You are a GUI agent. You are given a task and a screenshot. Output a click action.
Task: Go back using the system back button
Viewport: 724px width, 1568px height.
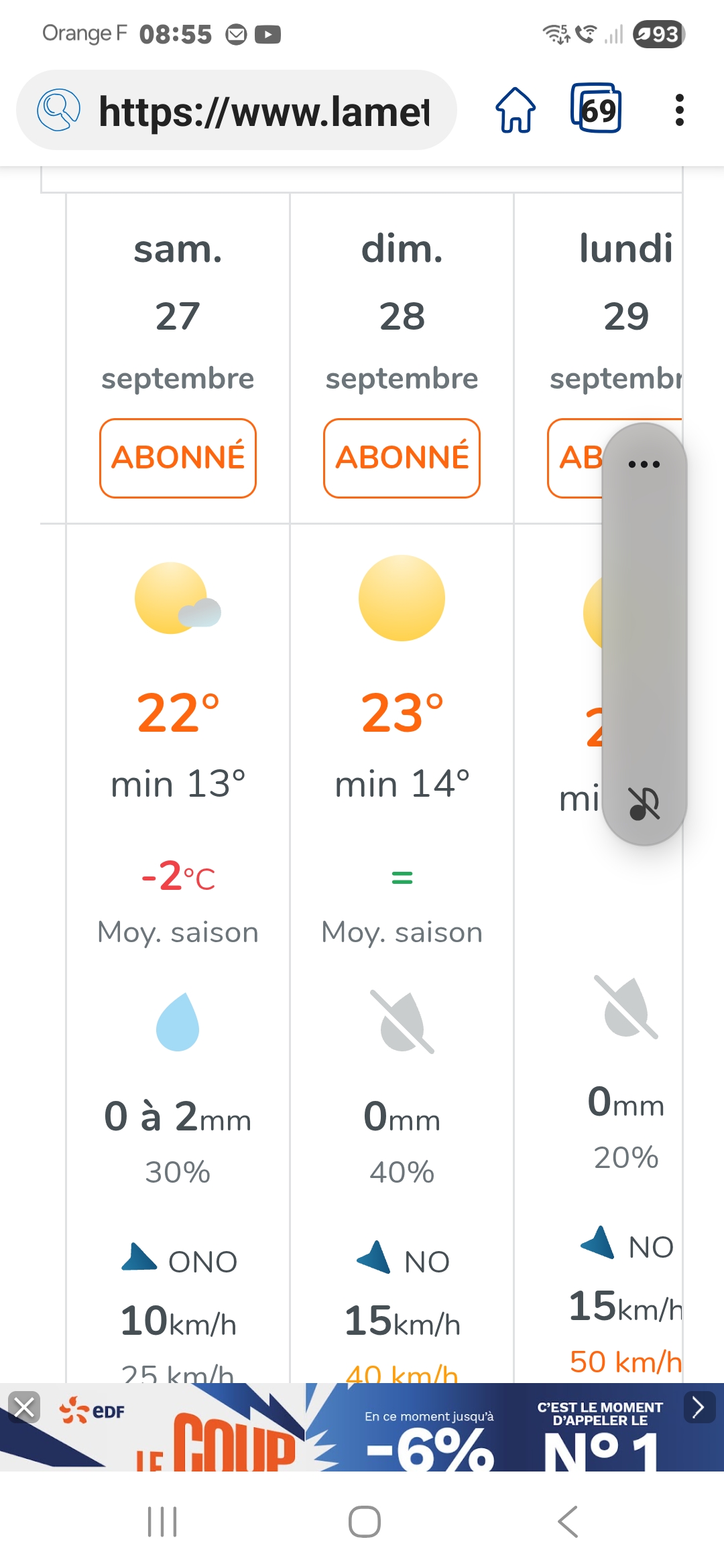pyautogui.click(x=568, y=1521)
